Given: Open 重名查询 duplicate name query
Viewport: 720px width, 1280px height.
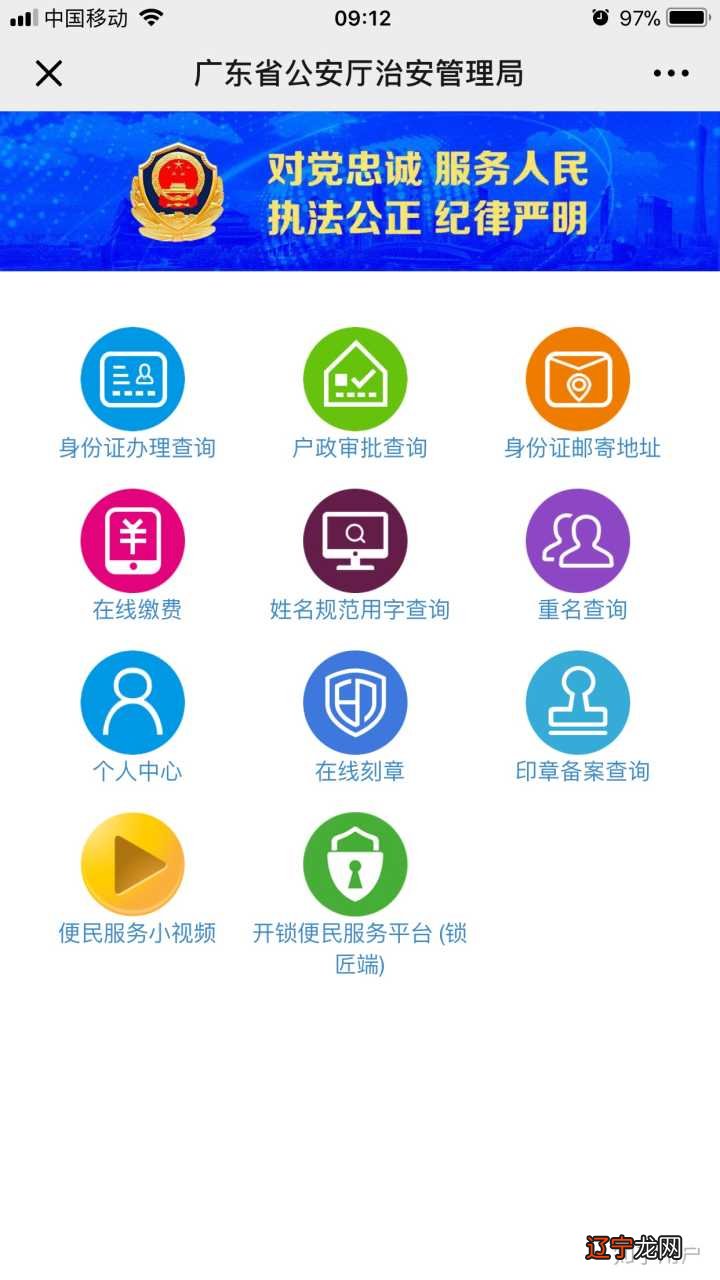Looking at the screenshot, I should tap(578, 539).
